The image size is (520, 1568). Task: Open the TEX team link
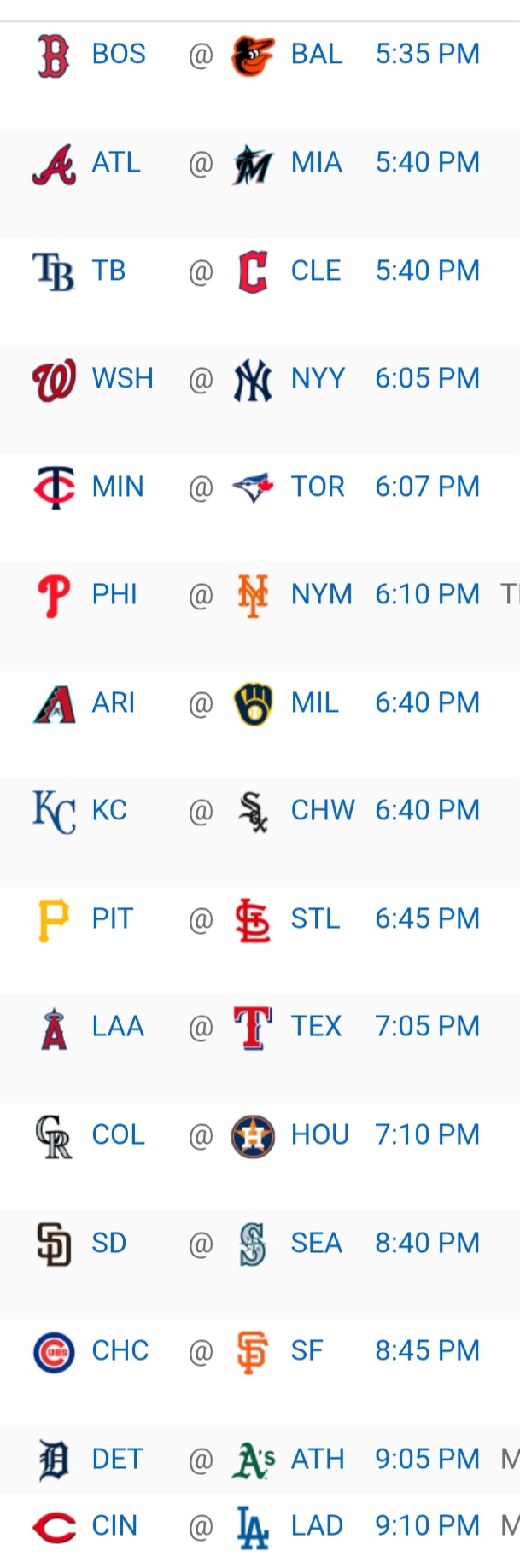coord(316,1026)
